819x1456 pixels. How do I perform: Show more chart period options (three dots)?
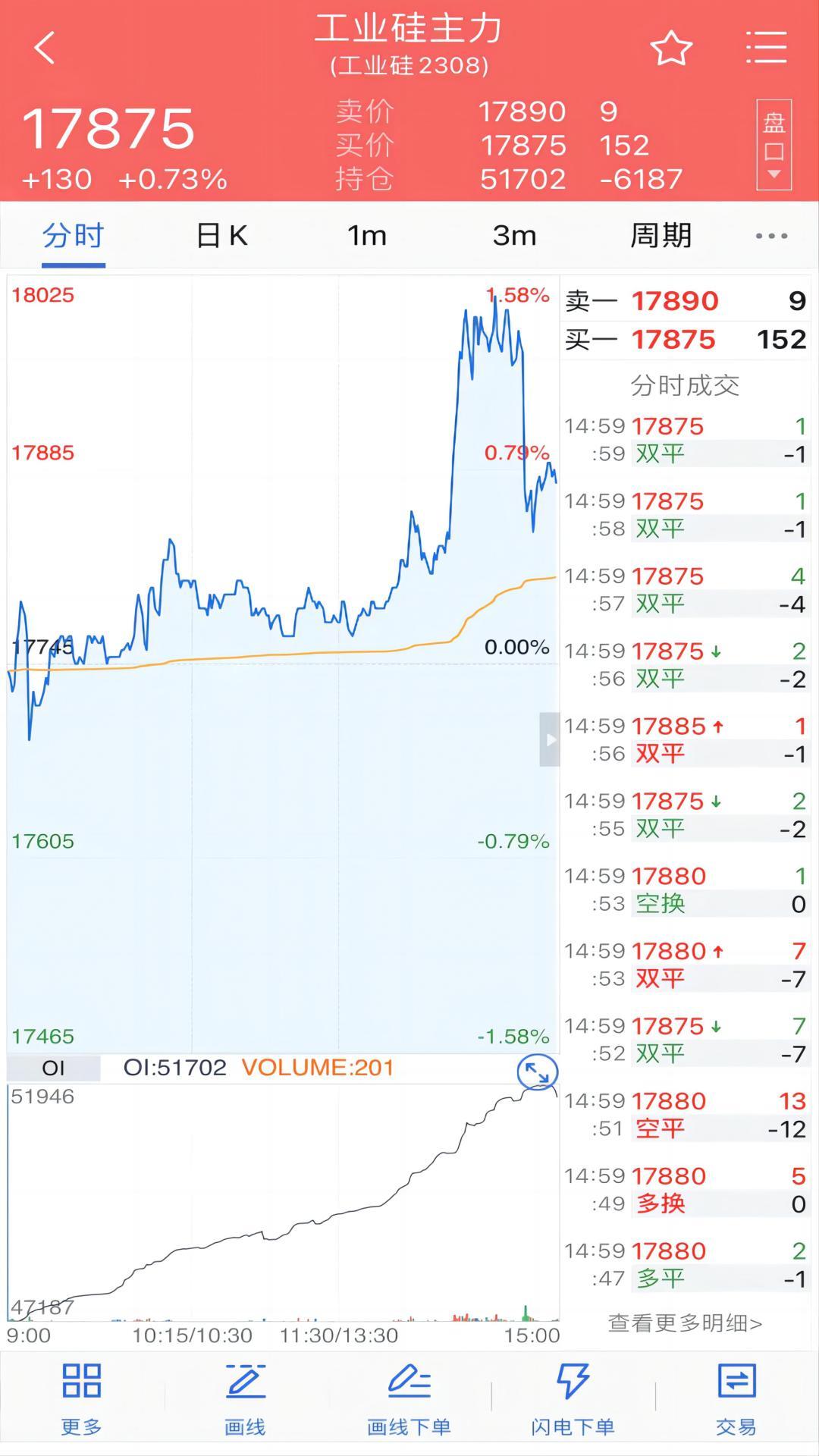coord(771,236)
